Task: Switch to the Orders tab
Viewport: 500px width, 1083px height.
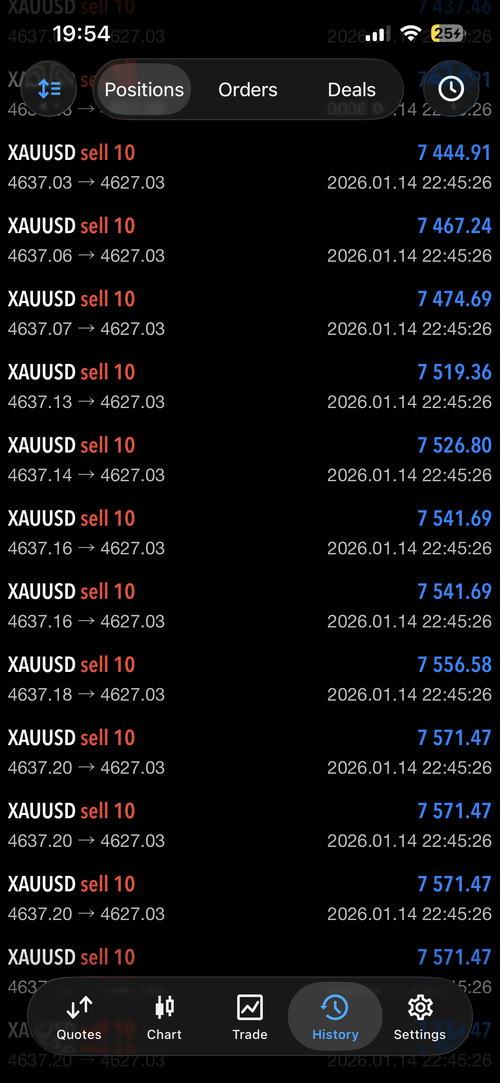Action: click(248, 90)
